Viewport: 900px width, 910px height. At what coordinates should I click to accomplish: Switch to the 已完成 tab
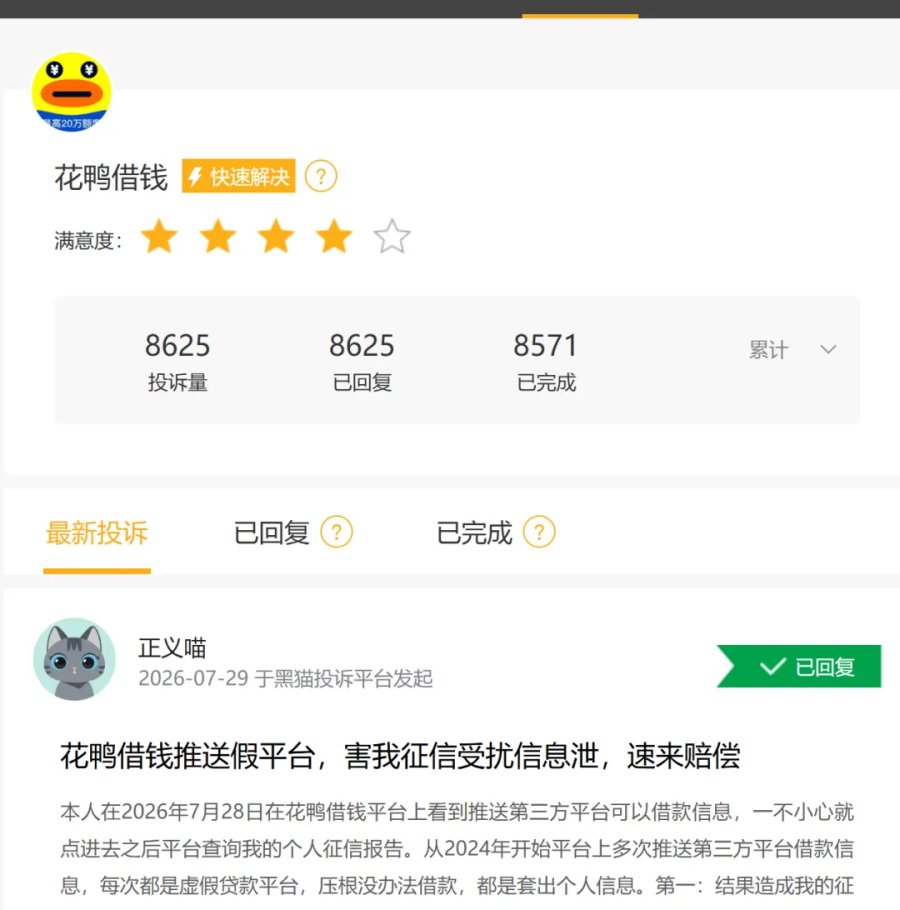point(474,533)
